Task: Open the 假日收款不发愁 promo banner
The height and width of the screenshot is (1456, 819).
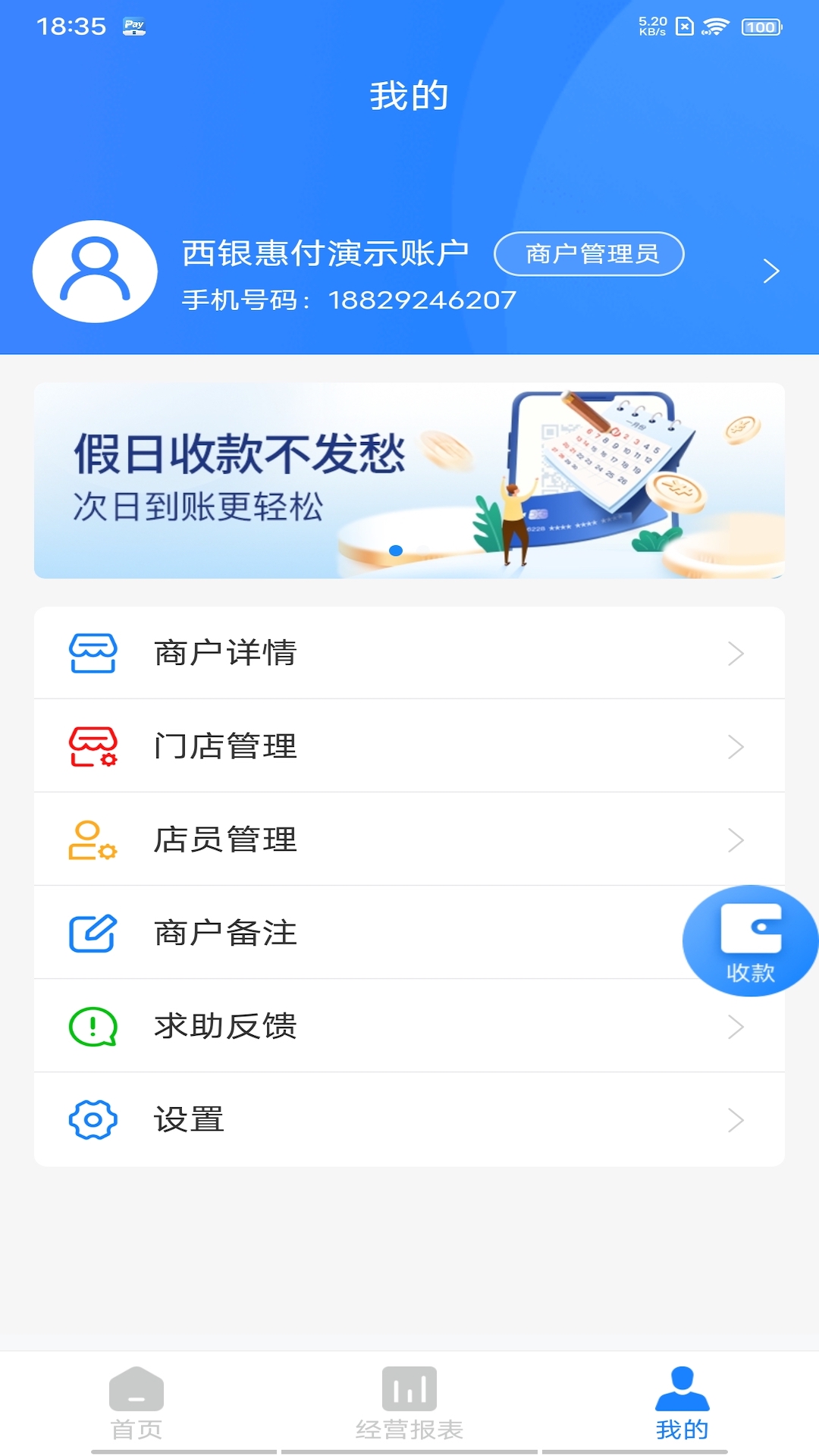Action: tap(409, 481)
